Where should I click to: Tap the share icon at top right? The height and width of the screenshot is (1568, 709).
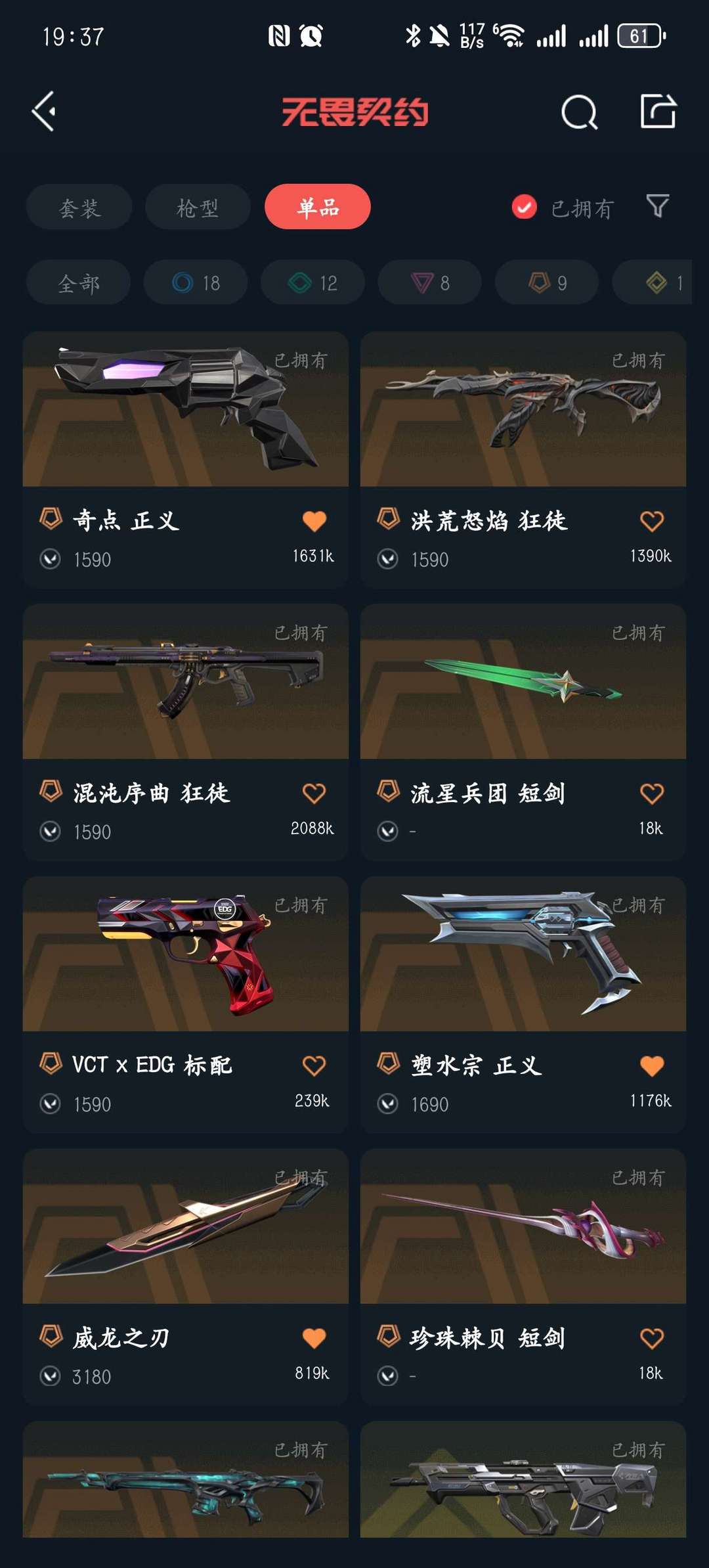[x=658, y=111]
